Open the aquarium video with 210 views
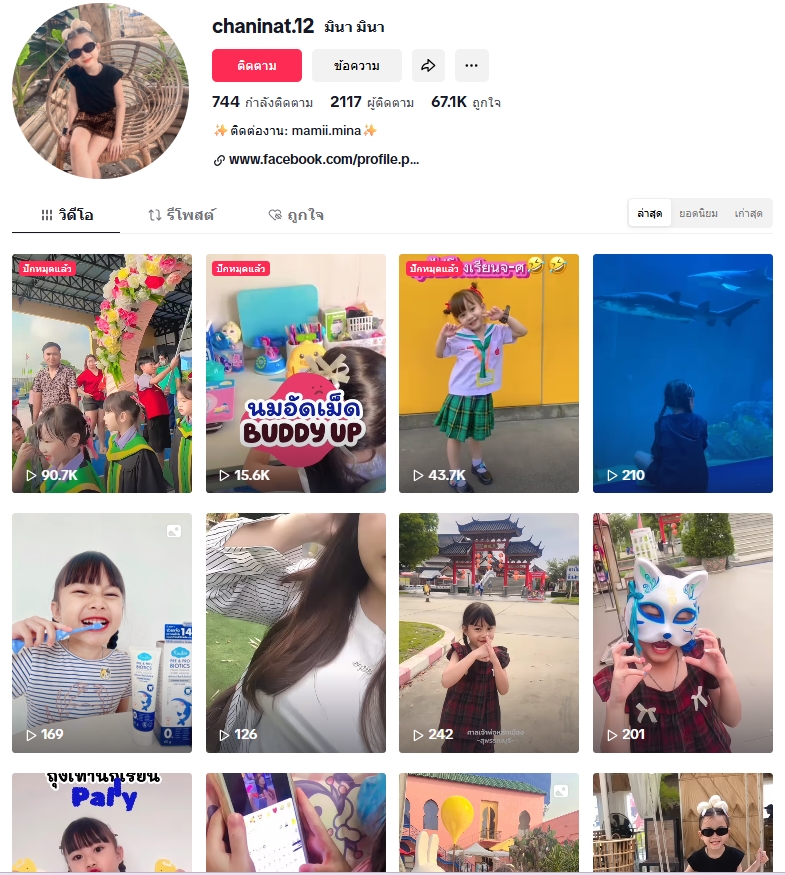The image size is (785, 875). [x=683, y=373]
